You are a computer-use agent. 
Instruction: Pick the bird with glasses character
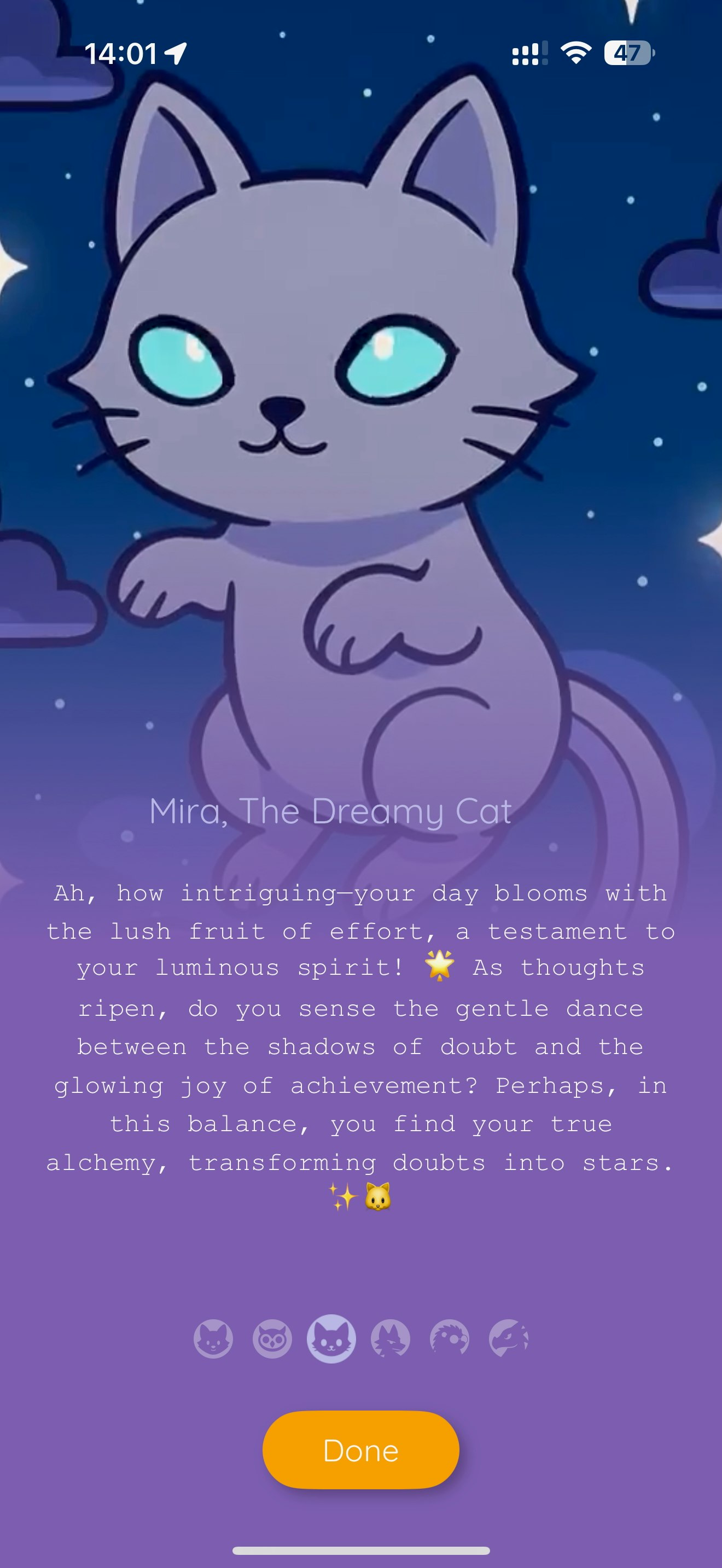click(x=449, y=1338)
